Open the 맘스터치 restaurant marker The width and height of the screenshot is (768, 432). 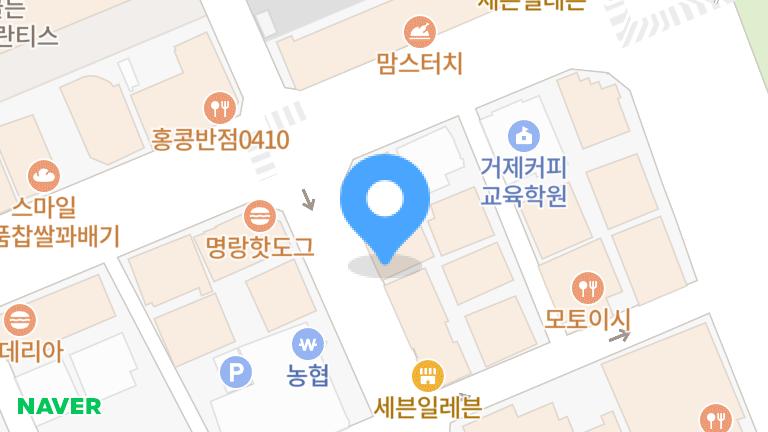tap(420, 33)
